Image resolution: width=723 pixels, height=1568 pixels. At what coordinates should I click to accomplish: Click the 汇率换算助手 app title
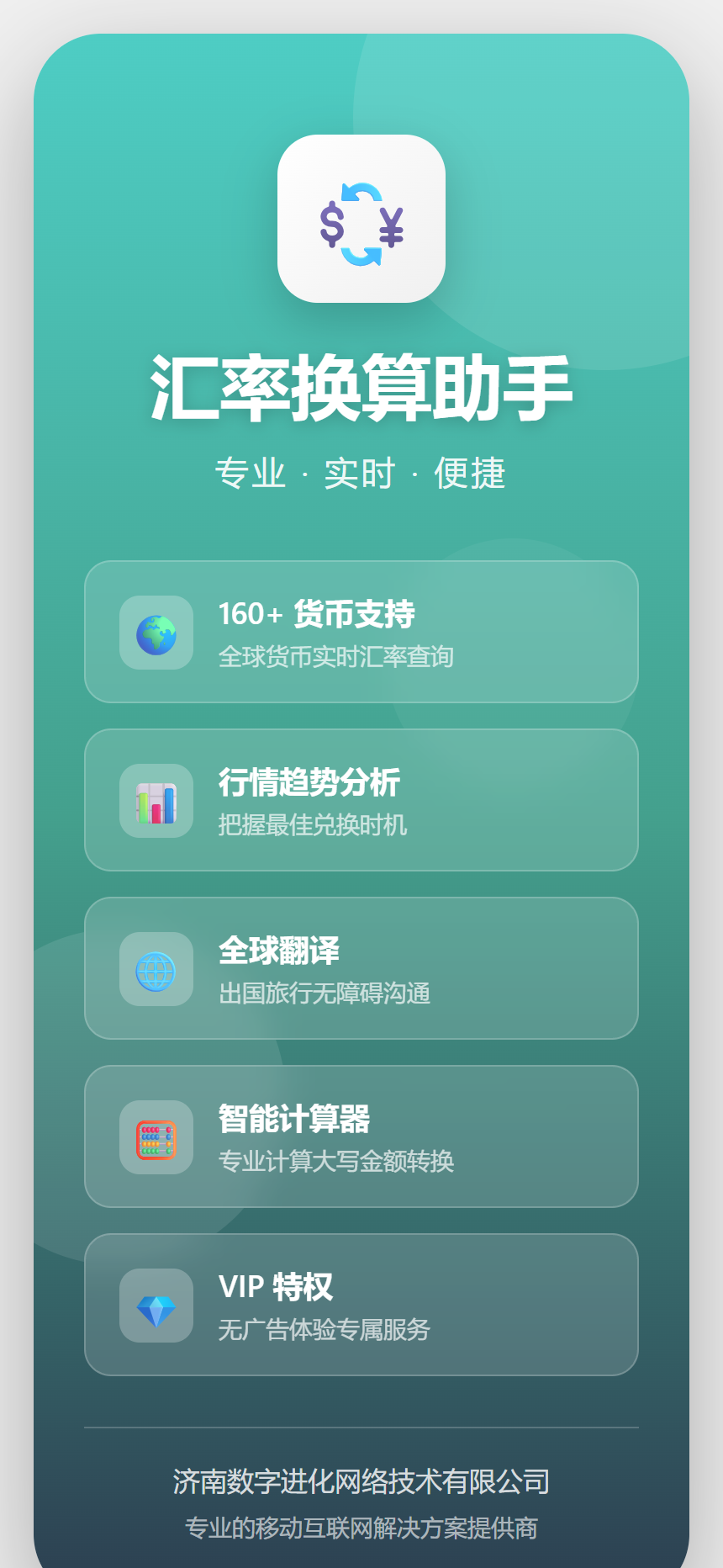pos(361,389)
